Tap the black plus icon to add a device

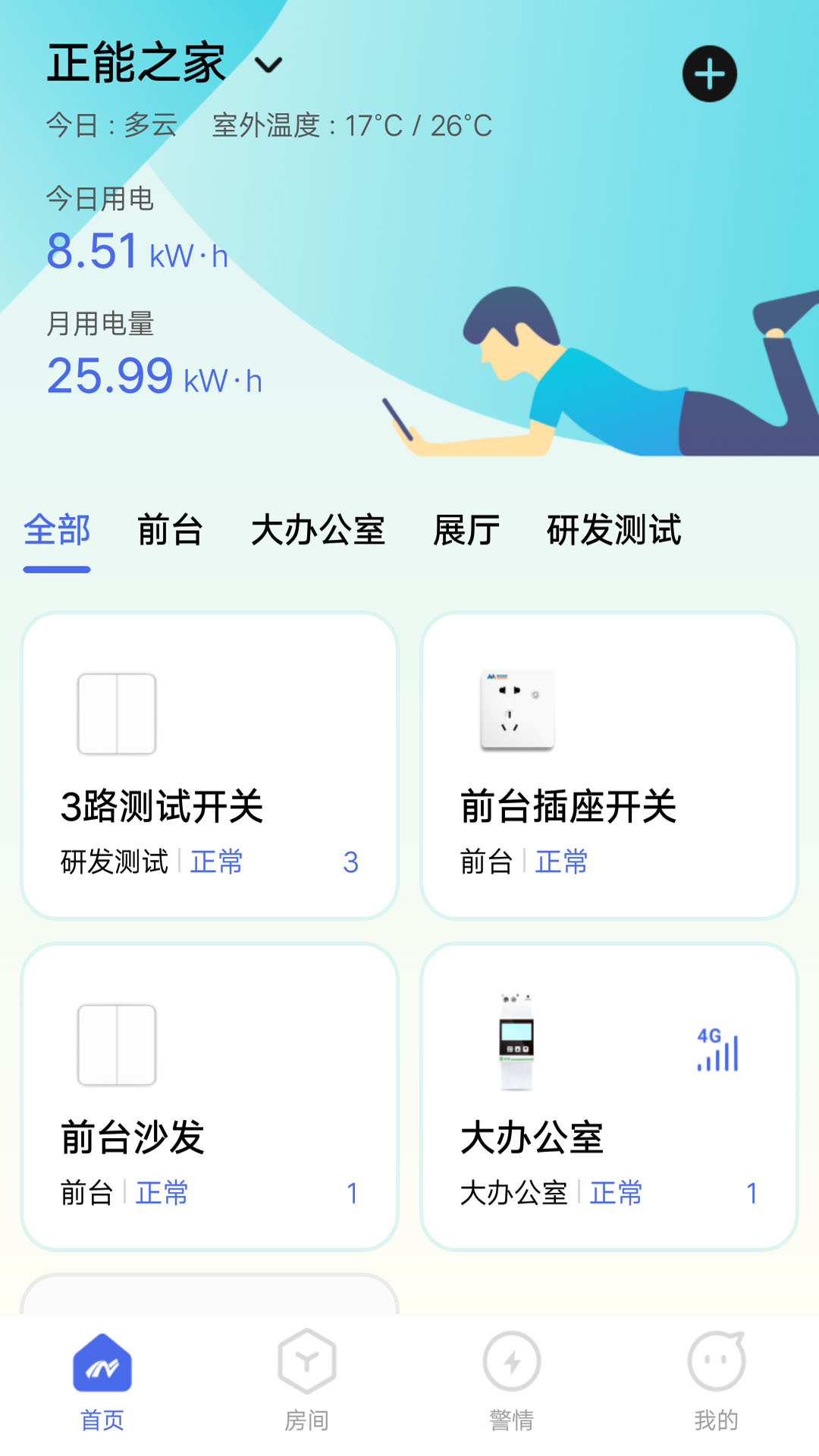[x=710, y=74]
